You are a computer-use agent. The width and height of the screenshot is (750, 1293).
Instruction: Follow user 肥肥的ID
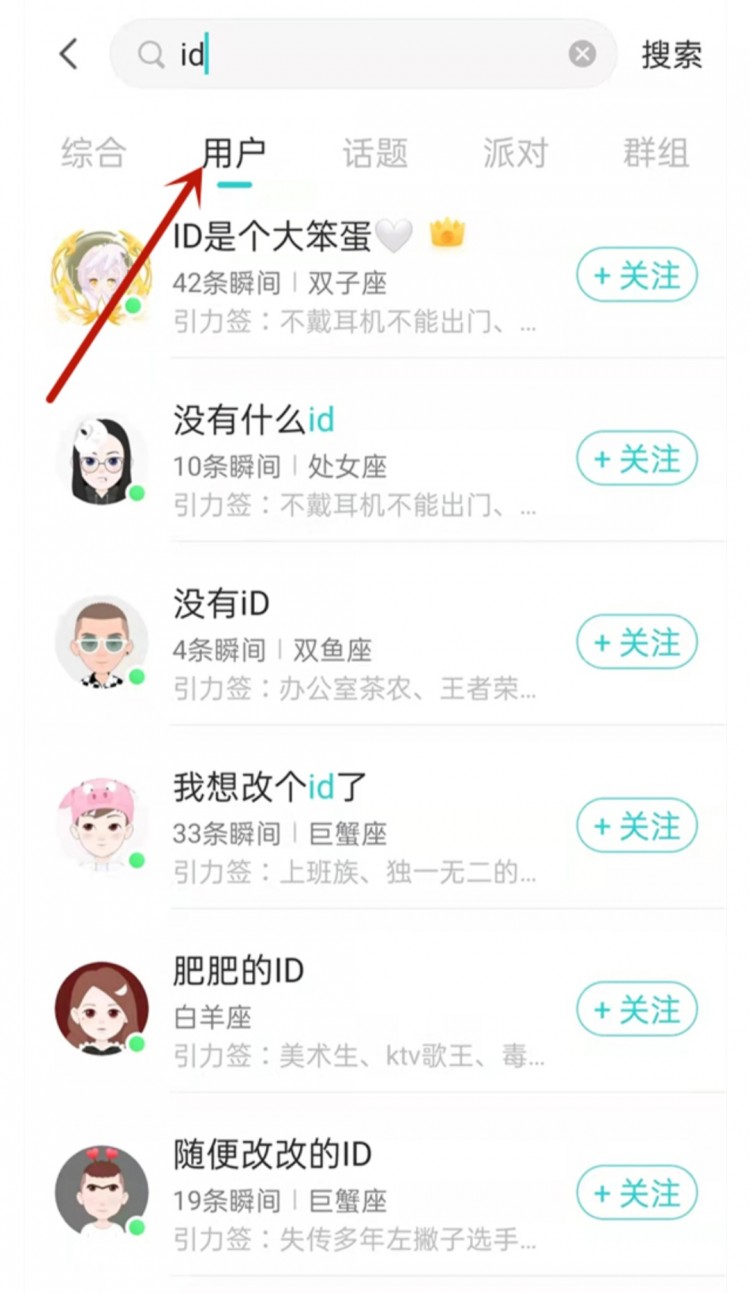pos(637,1009)
